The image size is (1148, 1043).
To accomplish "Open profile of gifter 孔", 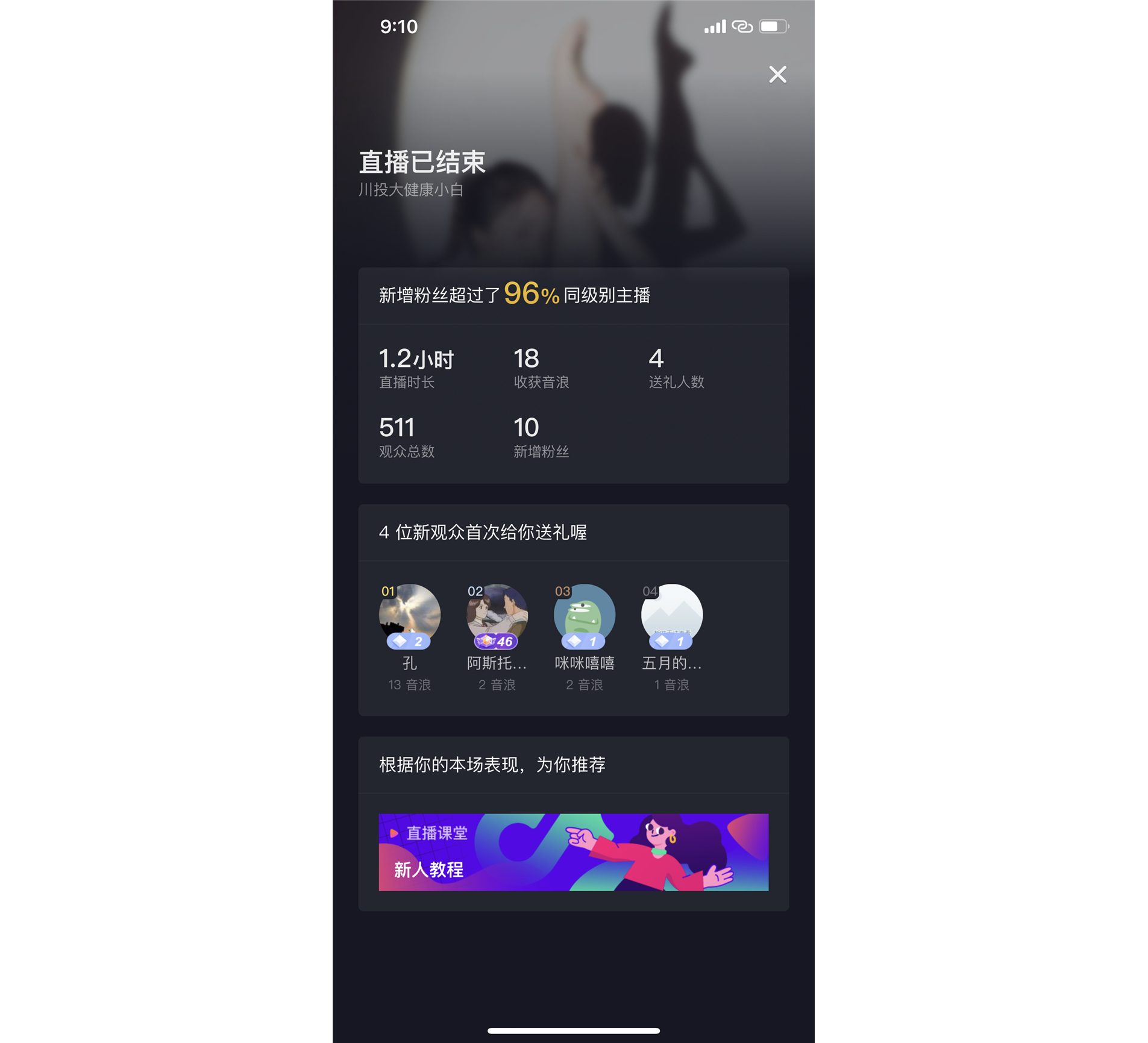I will (x=409, y=615).
